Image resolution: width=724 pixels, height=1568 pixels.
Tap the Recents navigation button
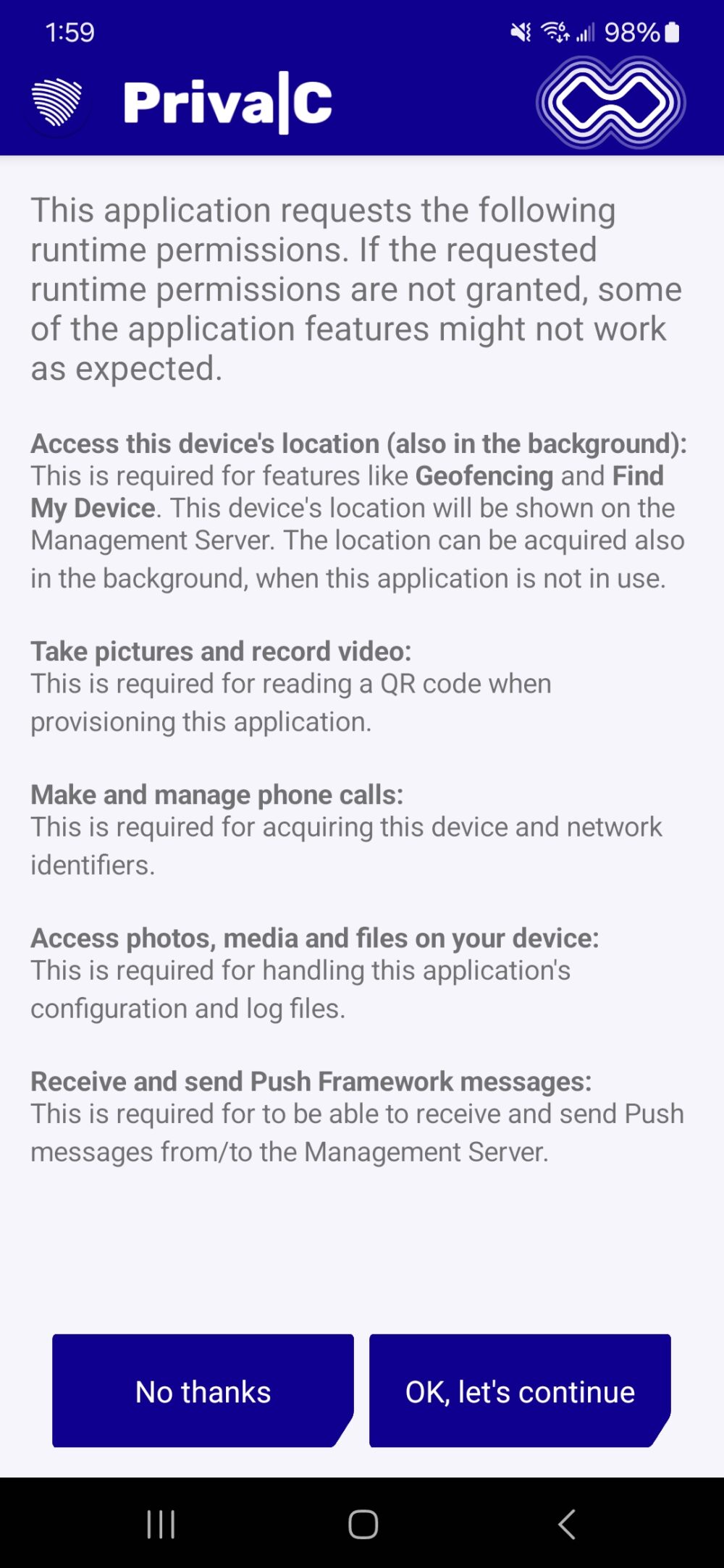click(x=159, y=1523)
